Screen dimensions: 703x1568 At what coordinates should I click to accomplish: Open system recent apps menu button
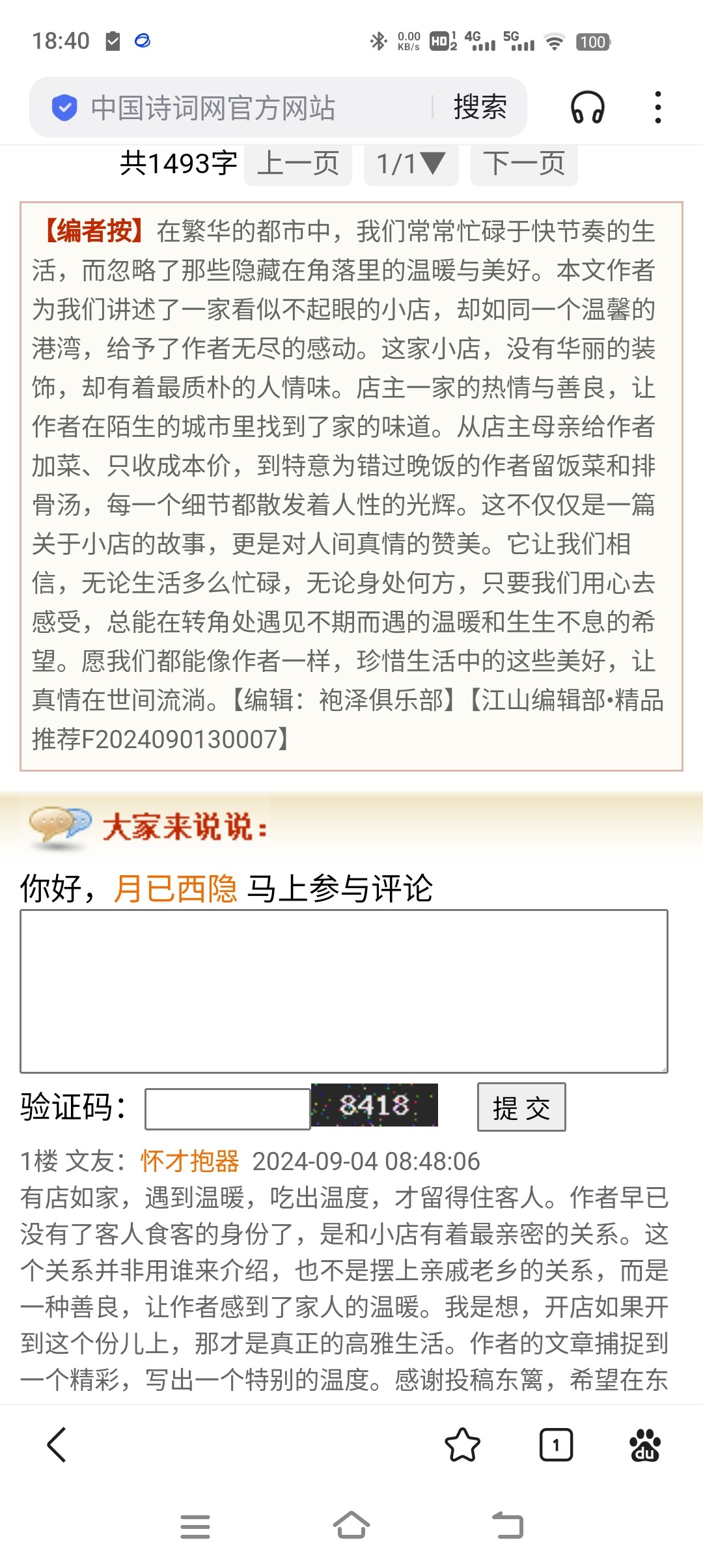click(x=195, y=1526)
